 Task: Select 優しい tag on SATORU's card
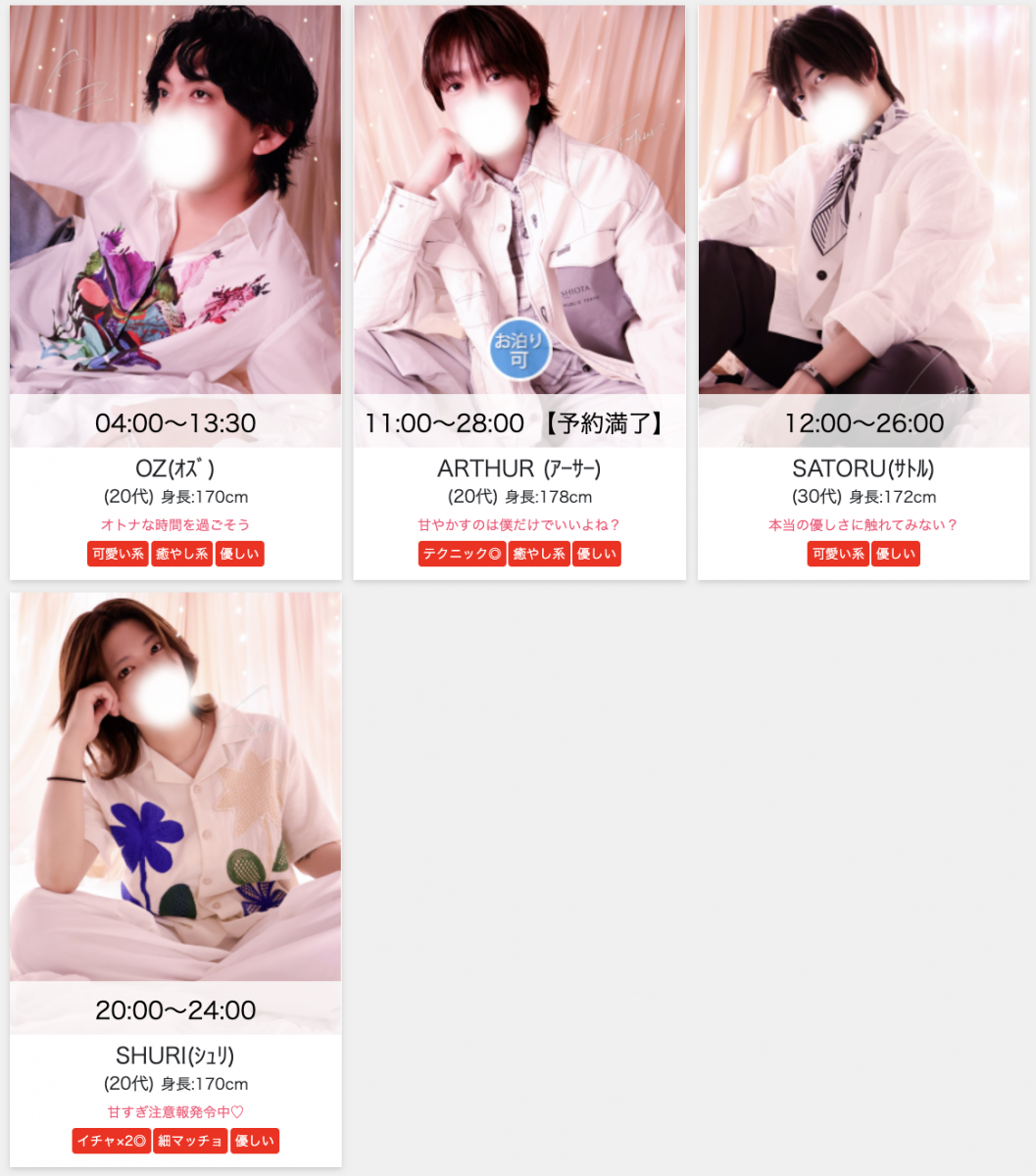click(895, 554)
